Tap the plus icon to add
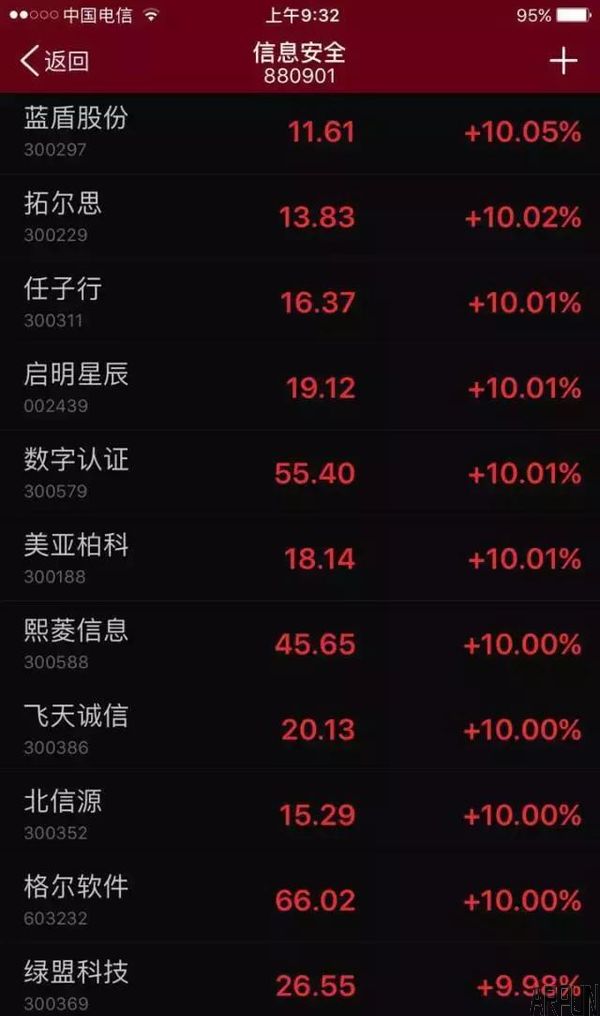The width and height of the screenshot is (600, 1016). 563,61
